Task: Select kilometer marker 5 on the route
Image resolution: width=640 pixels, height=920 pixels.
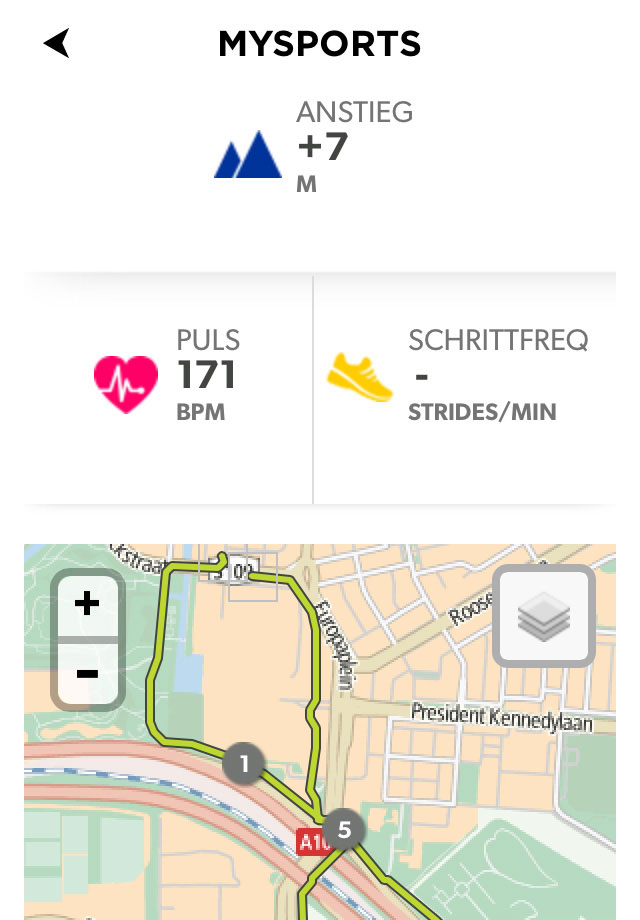Action: coord(345,829)
